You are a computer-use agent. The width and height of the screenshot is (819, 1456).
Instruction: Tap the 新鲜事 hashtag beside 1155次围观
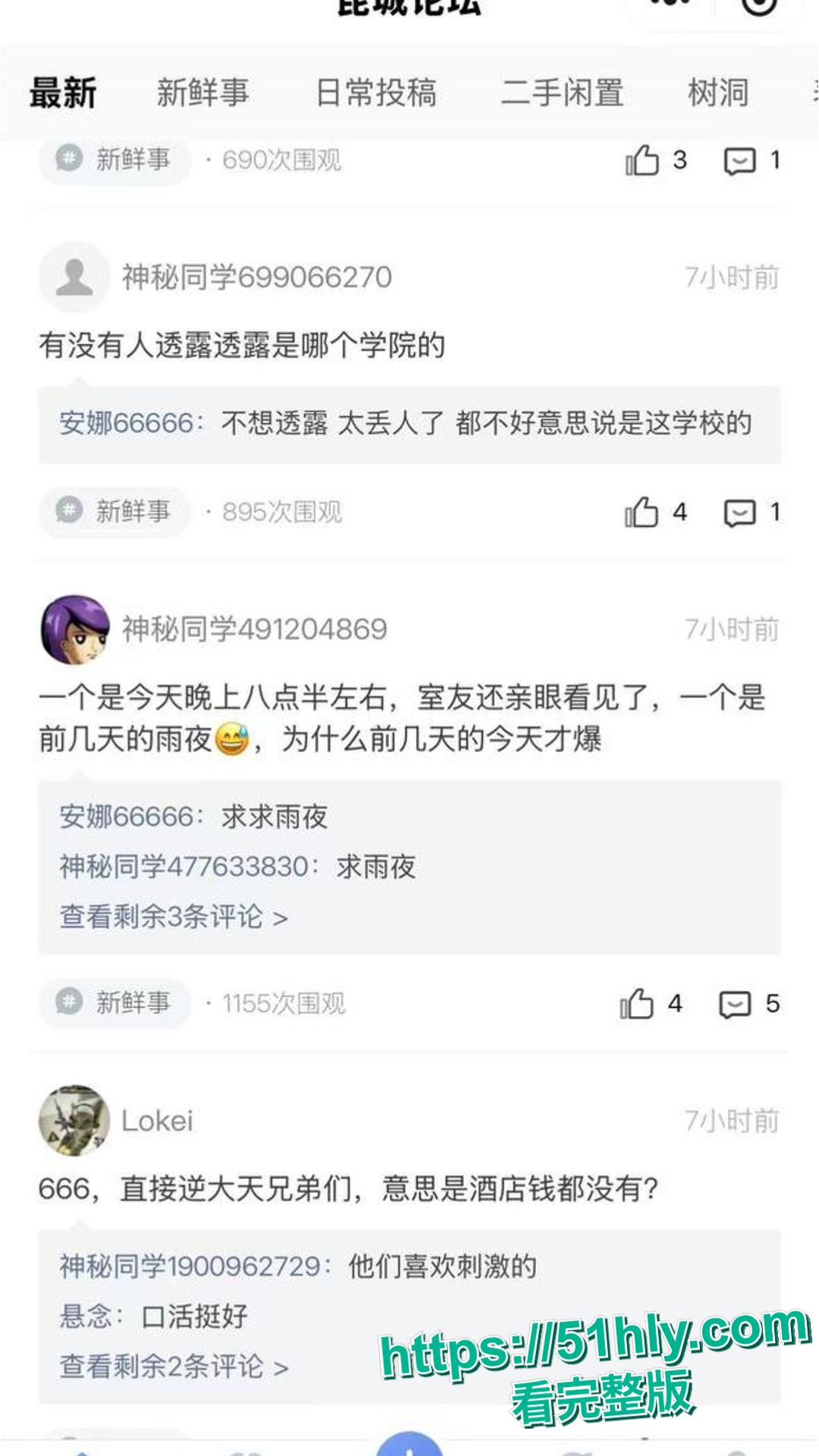pyautogui.click(x=114, y=1004)
